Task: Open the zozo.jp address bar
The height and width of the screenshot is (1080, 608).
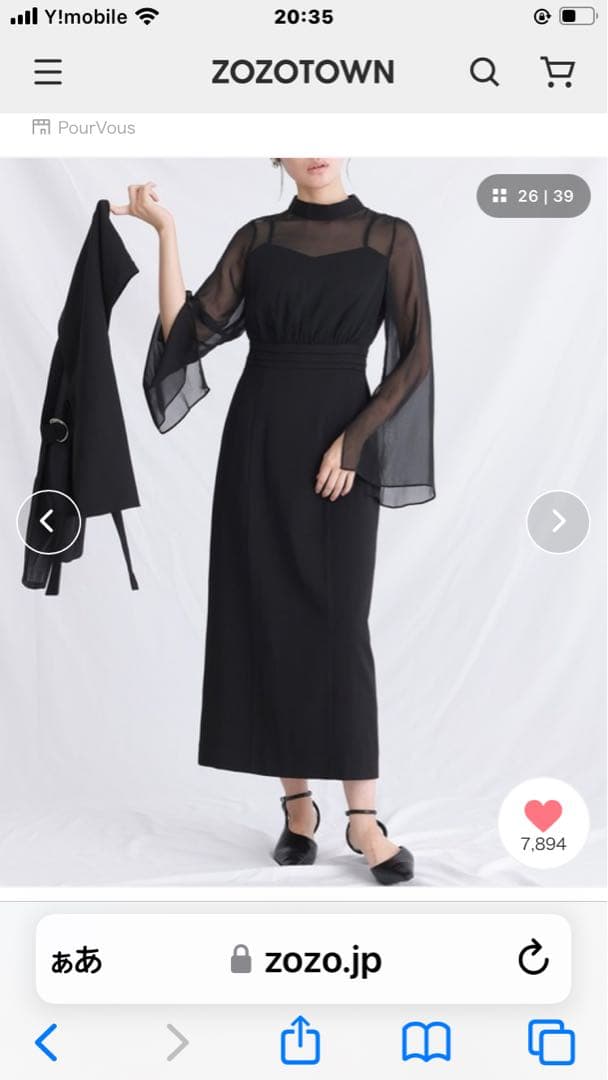Action: (305, 961)
